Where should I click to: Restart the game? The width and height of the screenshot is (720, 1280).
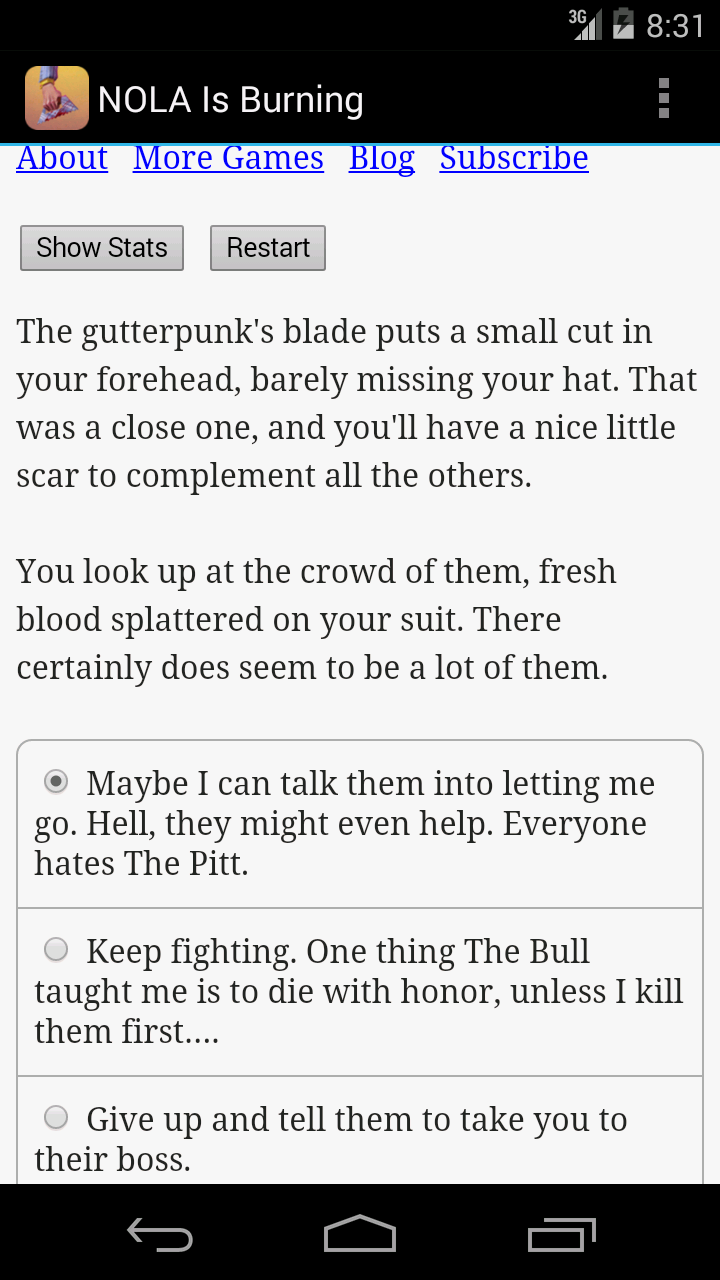268,248
